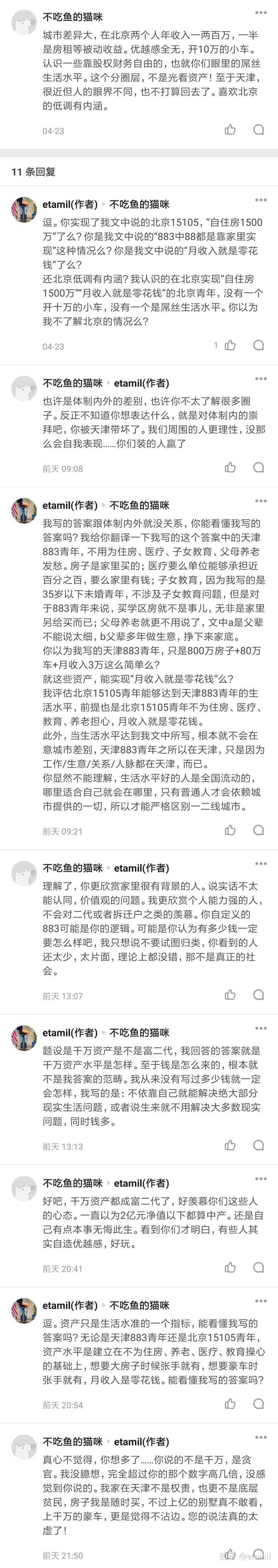
Task: Open overflow menu on top 不吃鱼的猫咪 comment
Action: 261,13
